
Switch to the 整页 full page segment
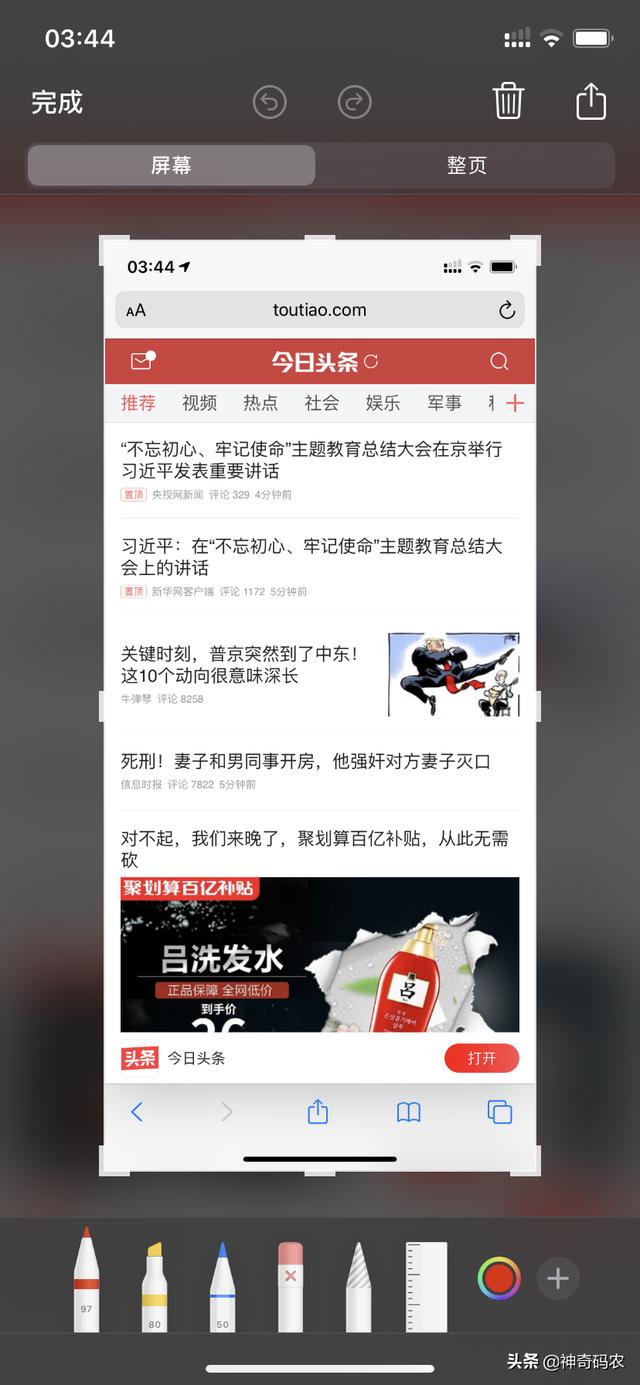pyautogui.click(x=466, y=165)
